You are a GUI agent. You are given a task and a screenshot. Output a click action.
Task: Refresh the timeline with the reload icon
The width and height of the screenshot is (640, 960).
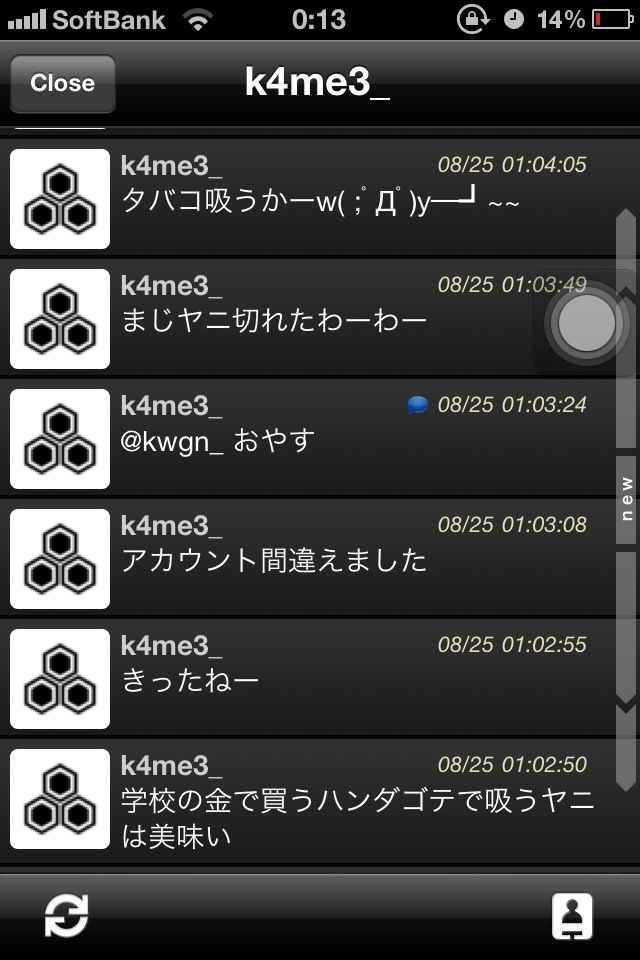point(67,915)
